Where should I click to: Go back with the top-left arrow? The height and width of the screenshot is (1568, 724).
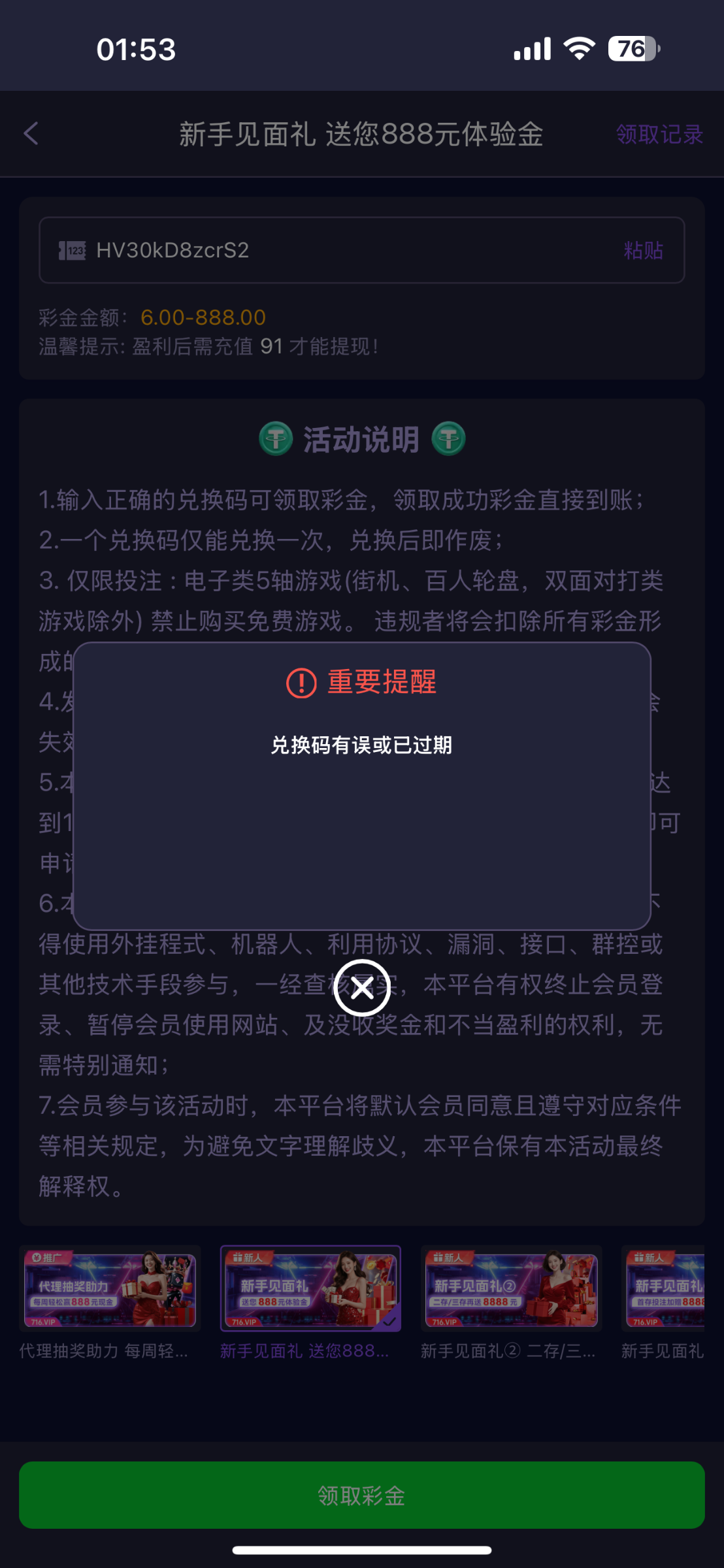coord(31,134)
